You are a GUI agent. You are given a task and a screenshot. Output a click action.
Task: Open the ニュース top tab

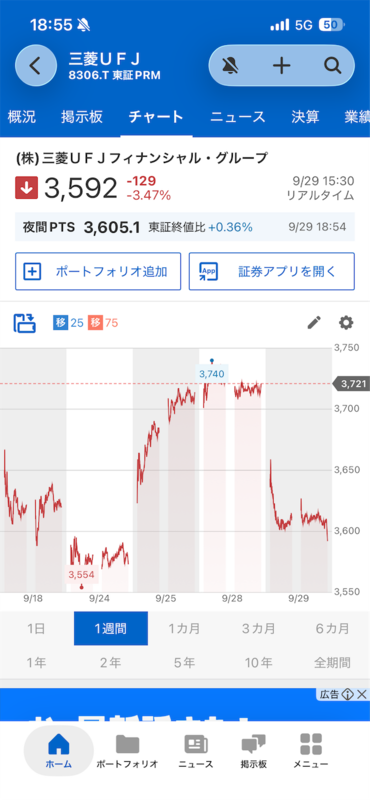click(237, 117)
